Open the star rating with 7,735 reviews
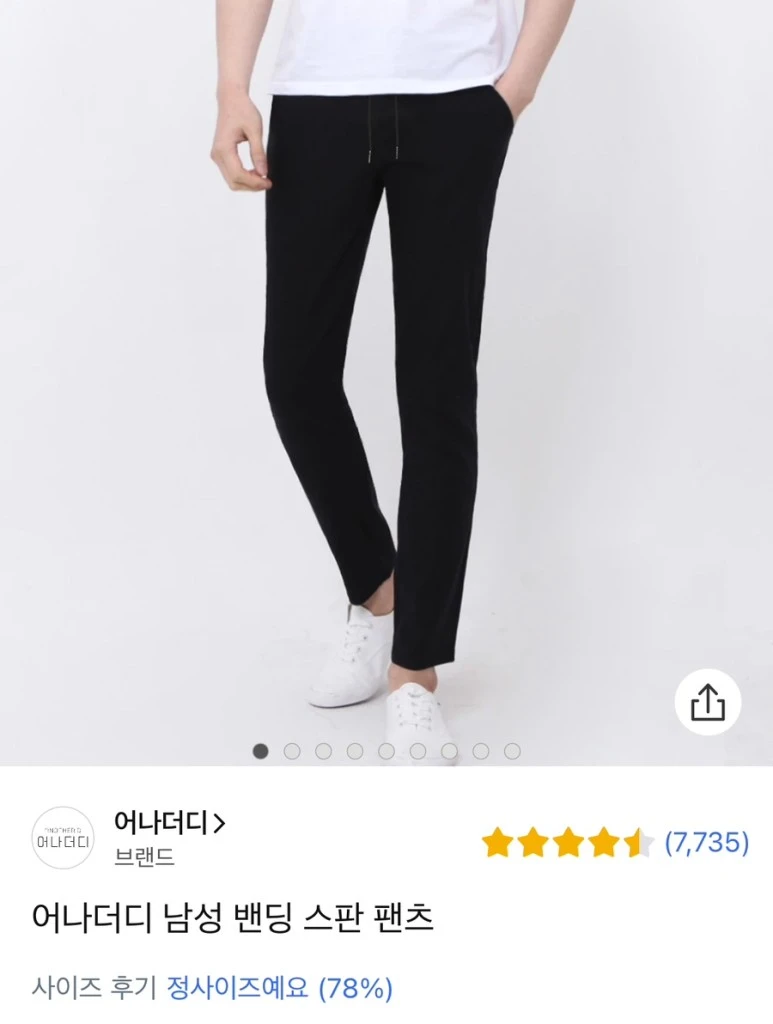The image size is (773, 1024). coord(614,843)
